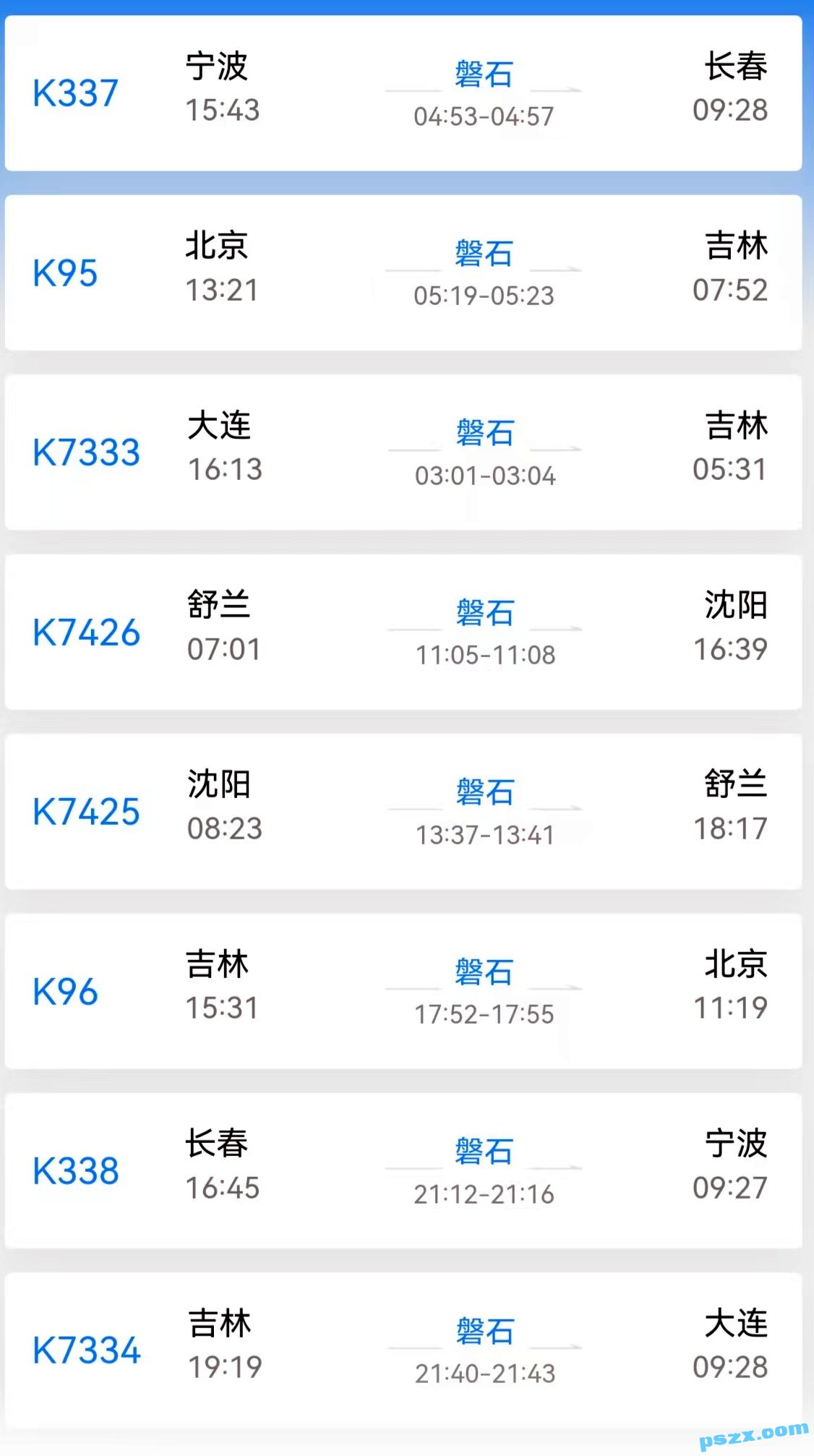Select train K338 from 长春 to 宁波
814x1456 pixels.
coord(403,1171)
